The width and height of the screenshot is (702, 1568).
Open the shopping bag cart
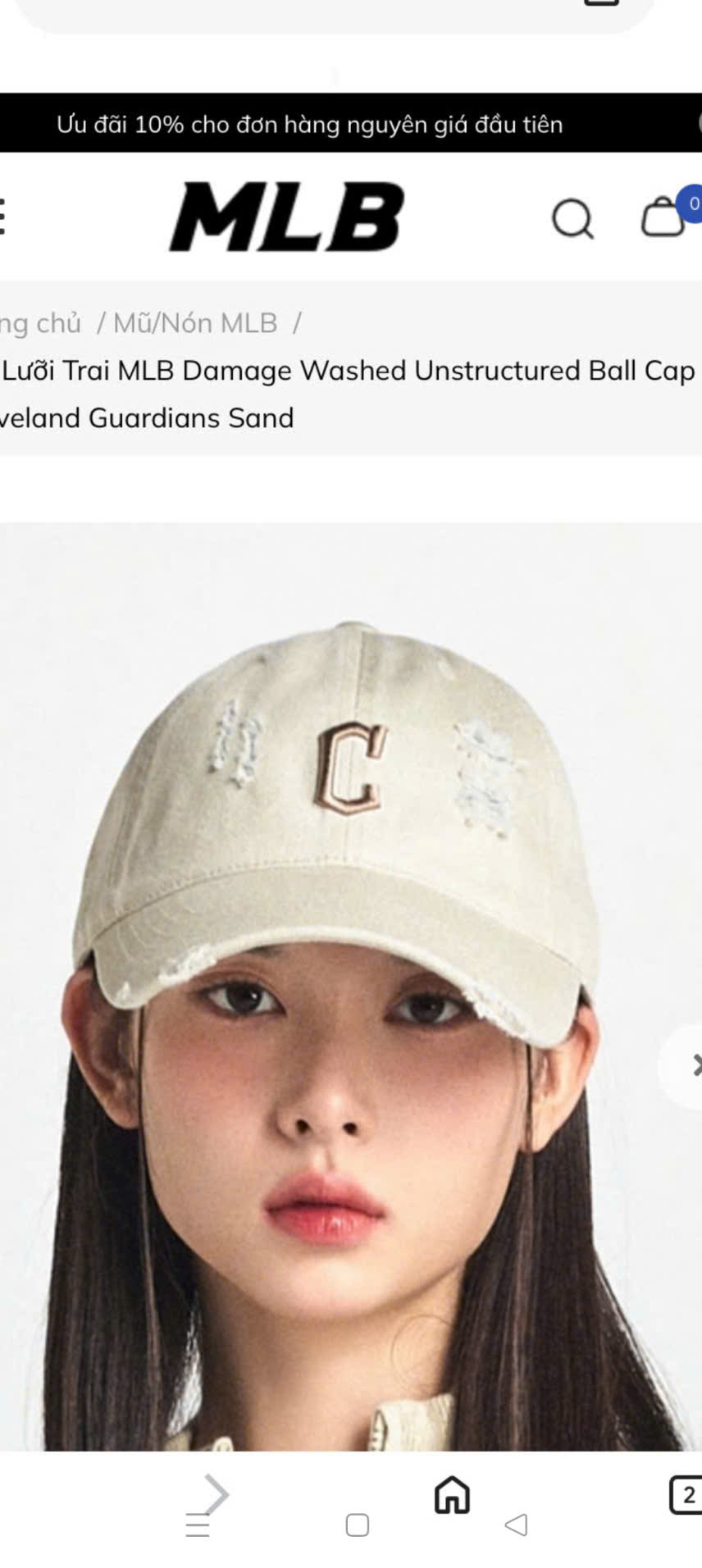pyautogui.click(x=663, y=217)
